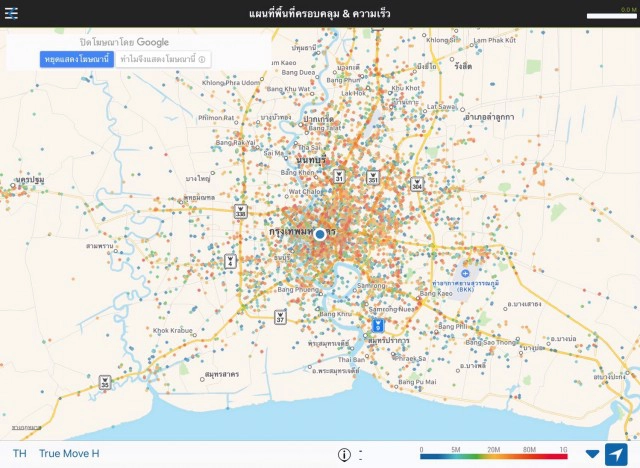Expand the blue dropdown arrow

[592, 454]
